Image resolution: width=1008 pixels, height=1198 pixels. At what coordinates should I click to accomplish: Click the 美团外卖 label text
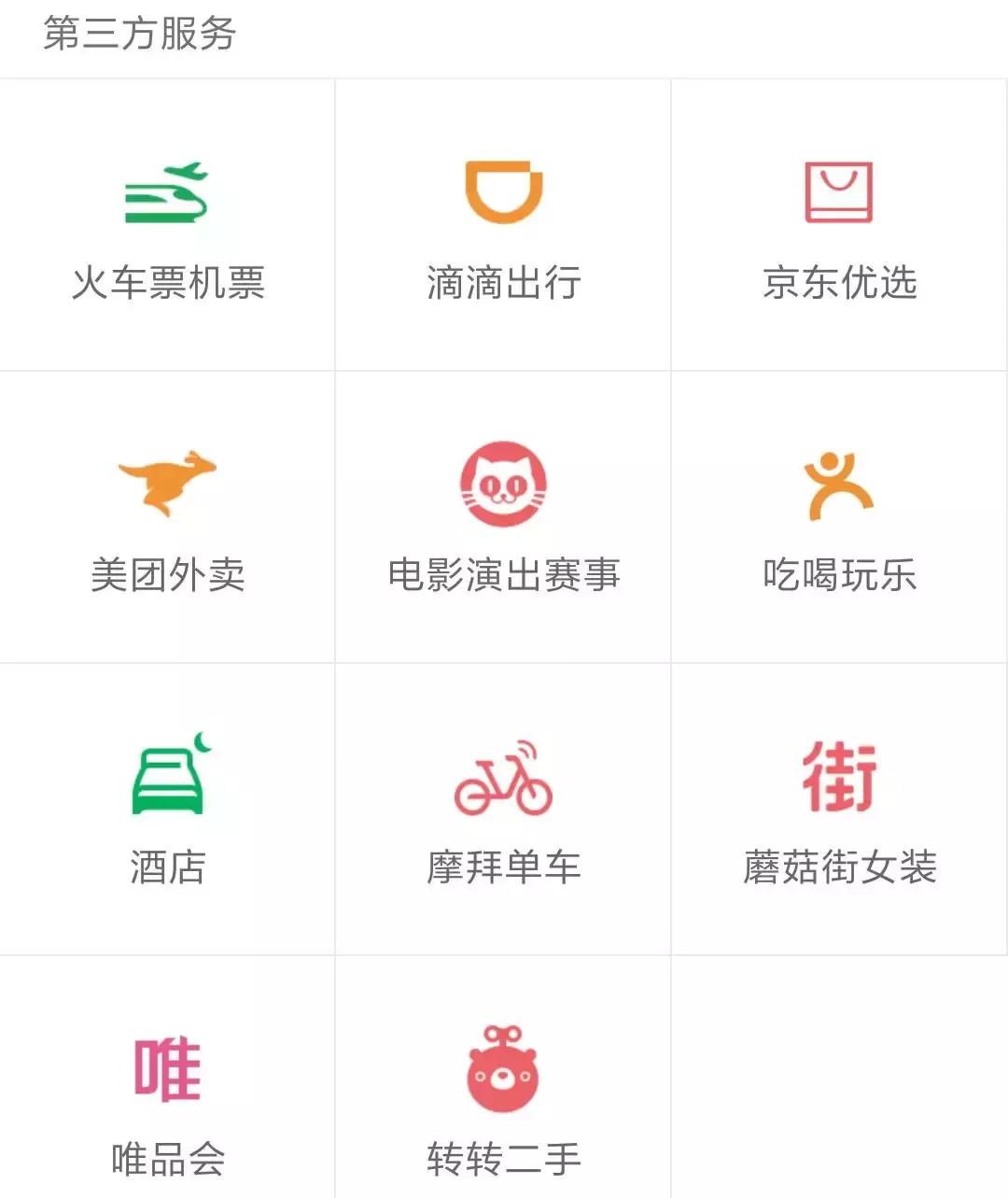click(168, 575)
